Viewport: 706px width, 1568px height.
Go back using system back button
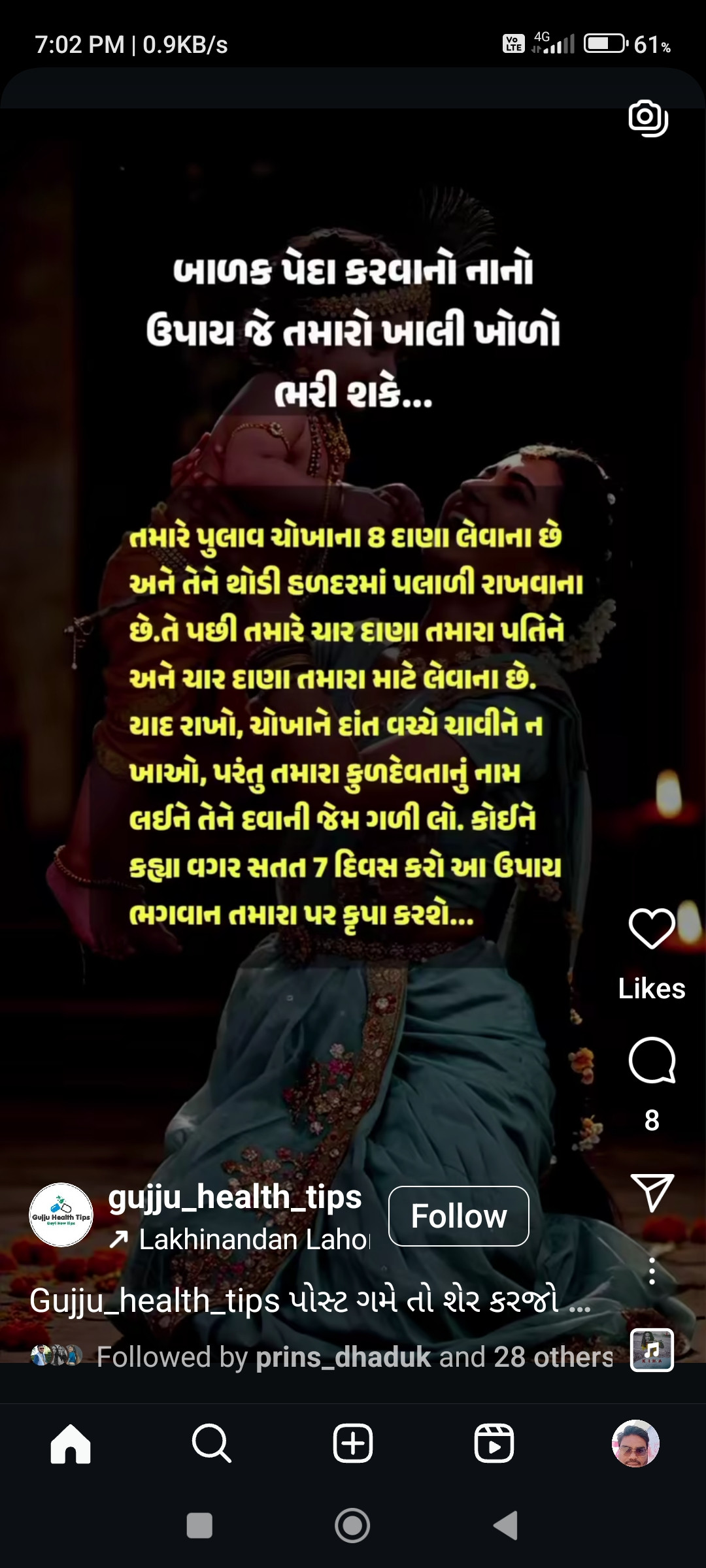click(x=505, y=1526)
